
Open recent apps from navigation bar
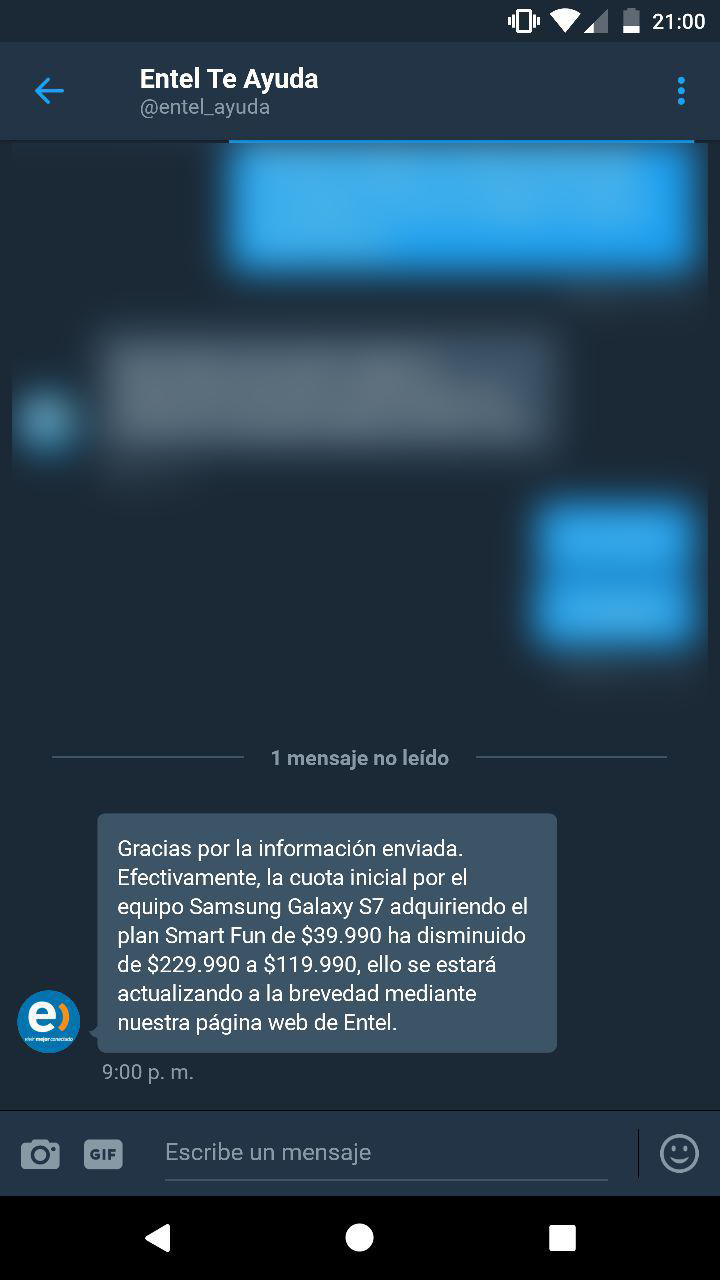pos(562,1238)
